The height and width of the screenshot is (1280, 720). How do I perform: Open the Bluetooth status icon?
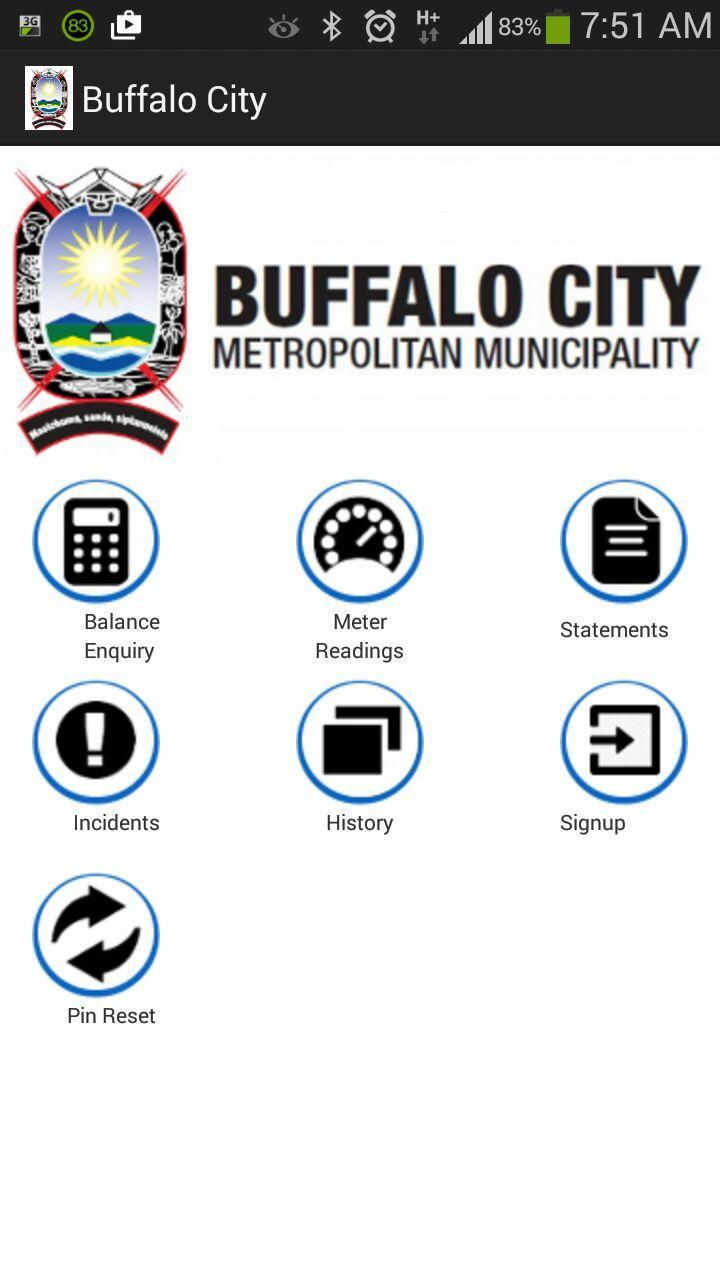(x=331, y=27)
